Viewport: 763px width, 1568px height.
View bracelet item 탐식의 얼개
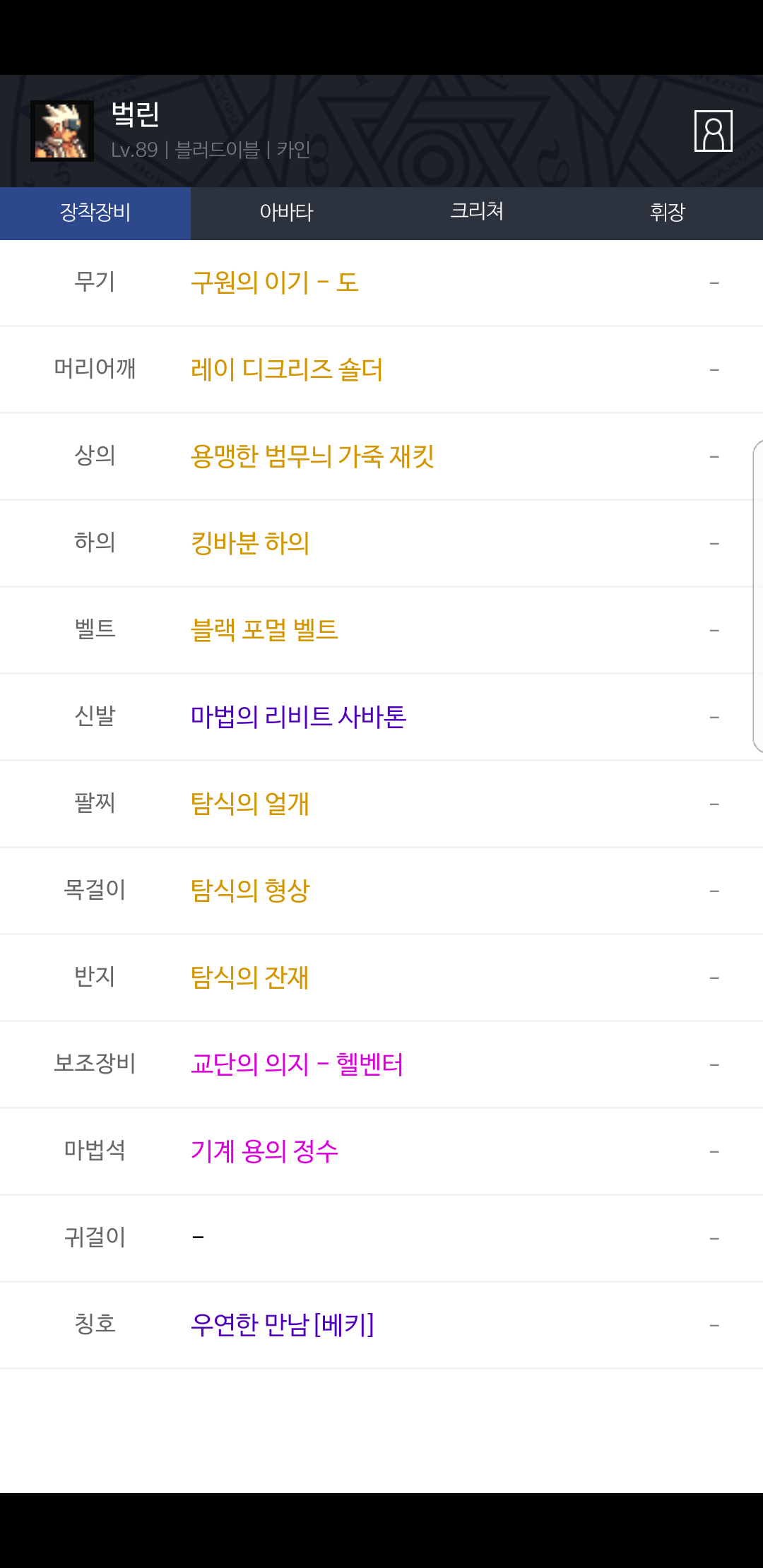(x=250, y=804)
